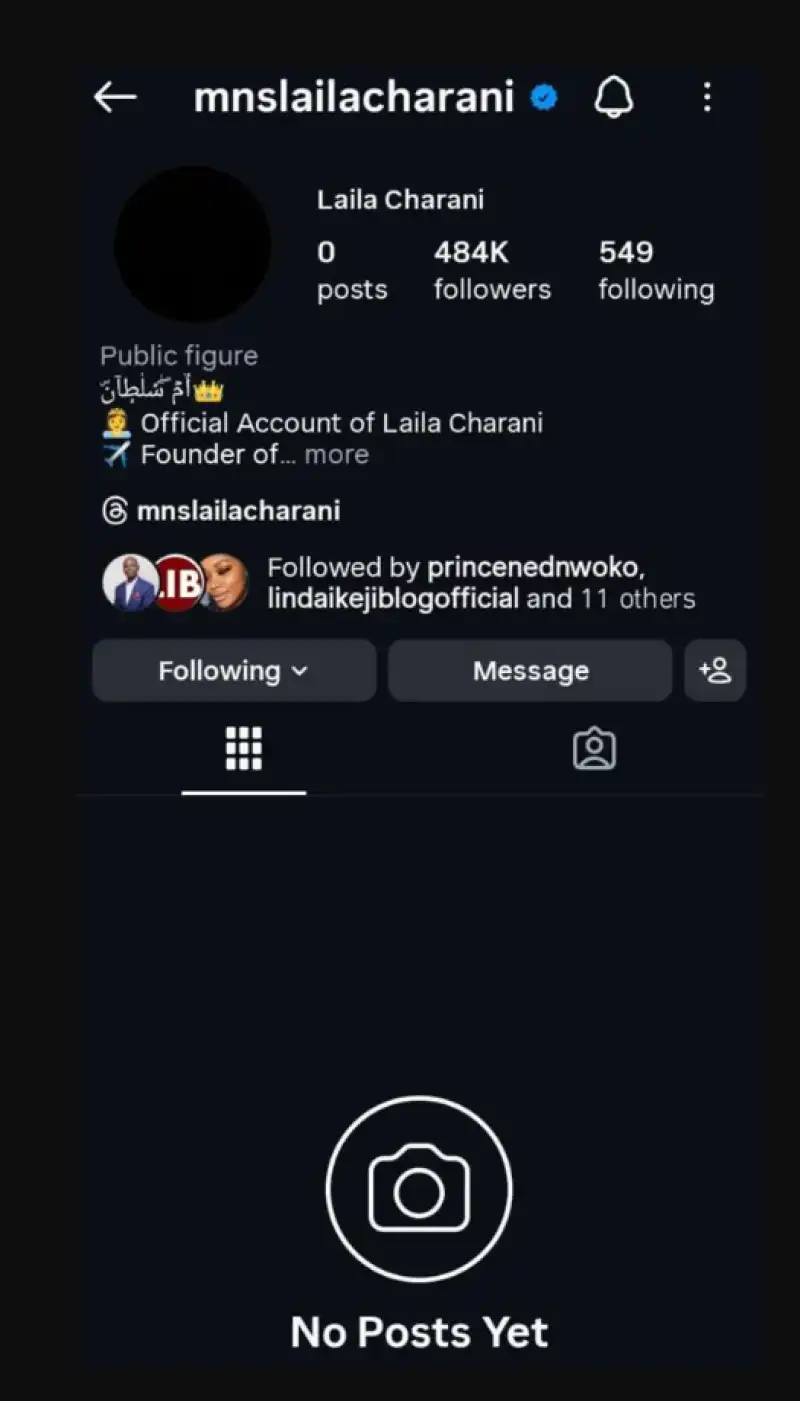This screenshot has width=800, height=1401.
Task: Go back using the arrow icon
Action: coord(115,97)
